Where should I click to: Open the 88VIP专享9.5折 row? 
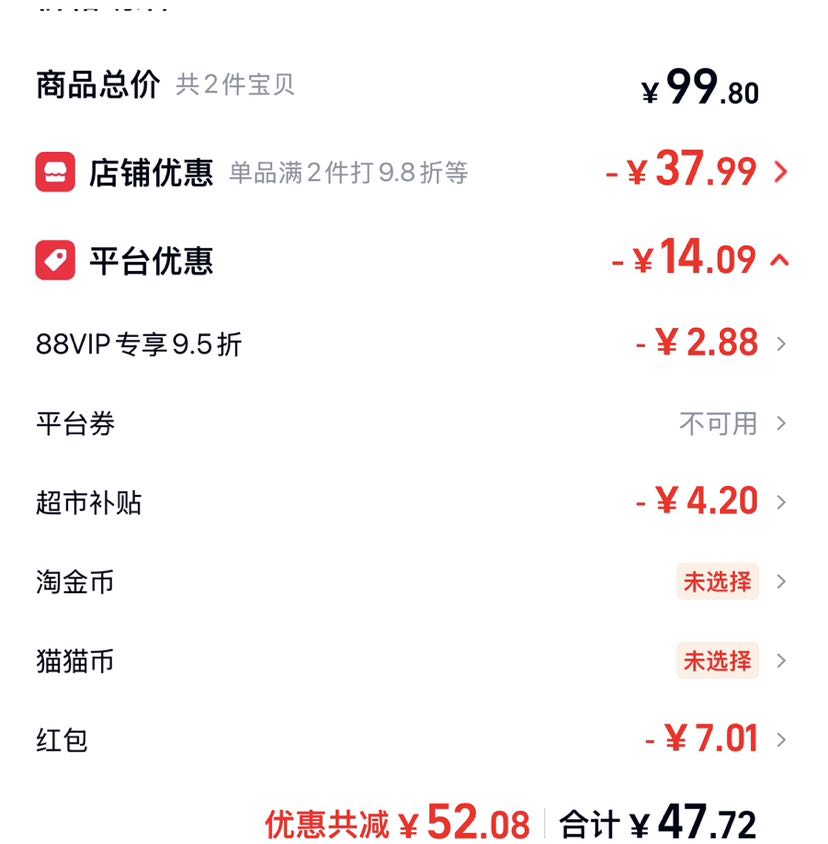(412, 343)
